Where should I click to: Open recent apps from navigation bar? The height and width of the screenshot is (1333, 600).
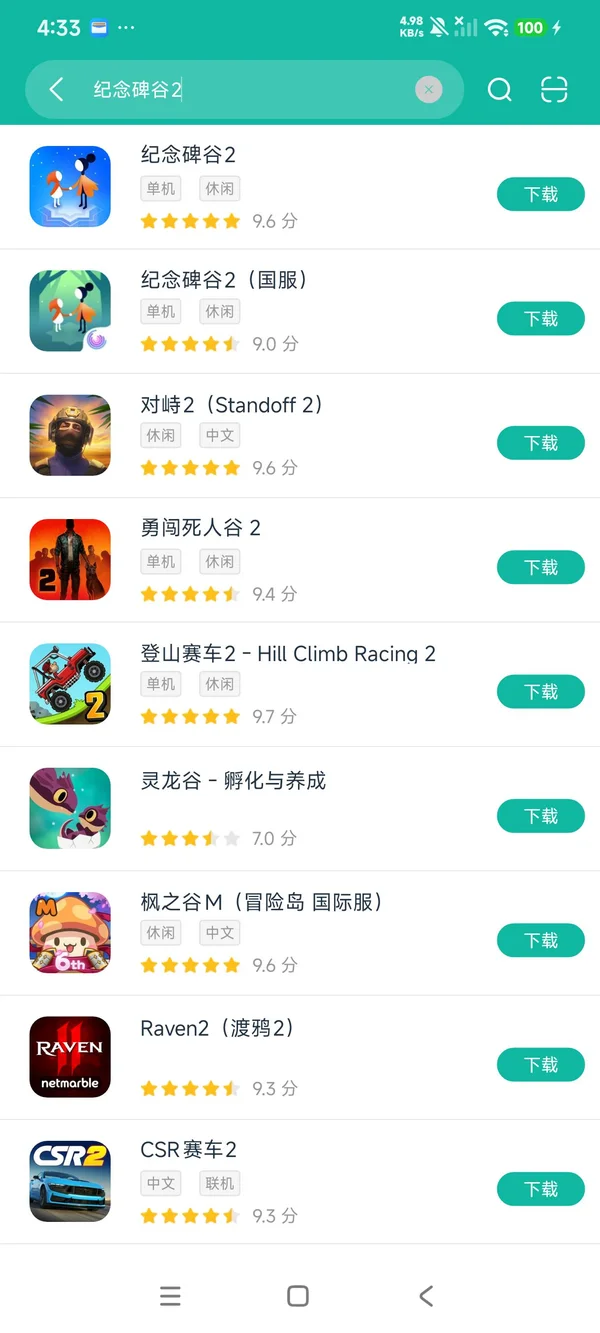pos(171,1296)
